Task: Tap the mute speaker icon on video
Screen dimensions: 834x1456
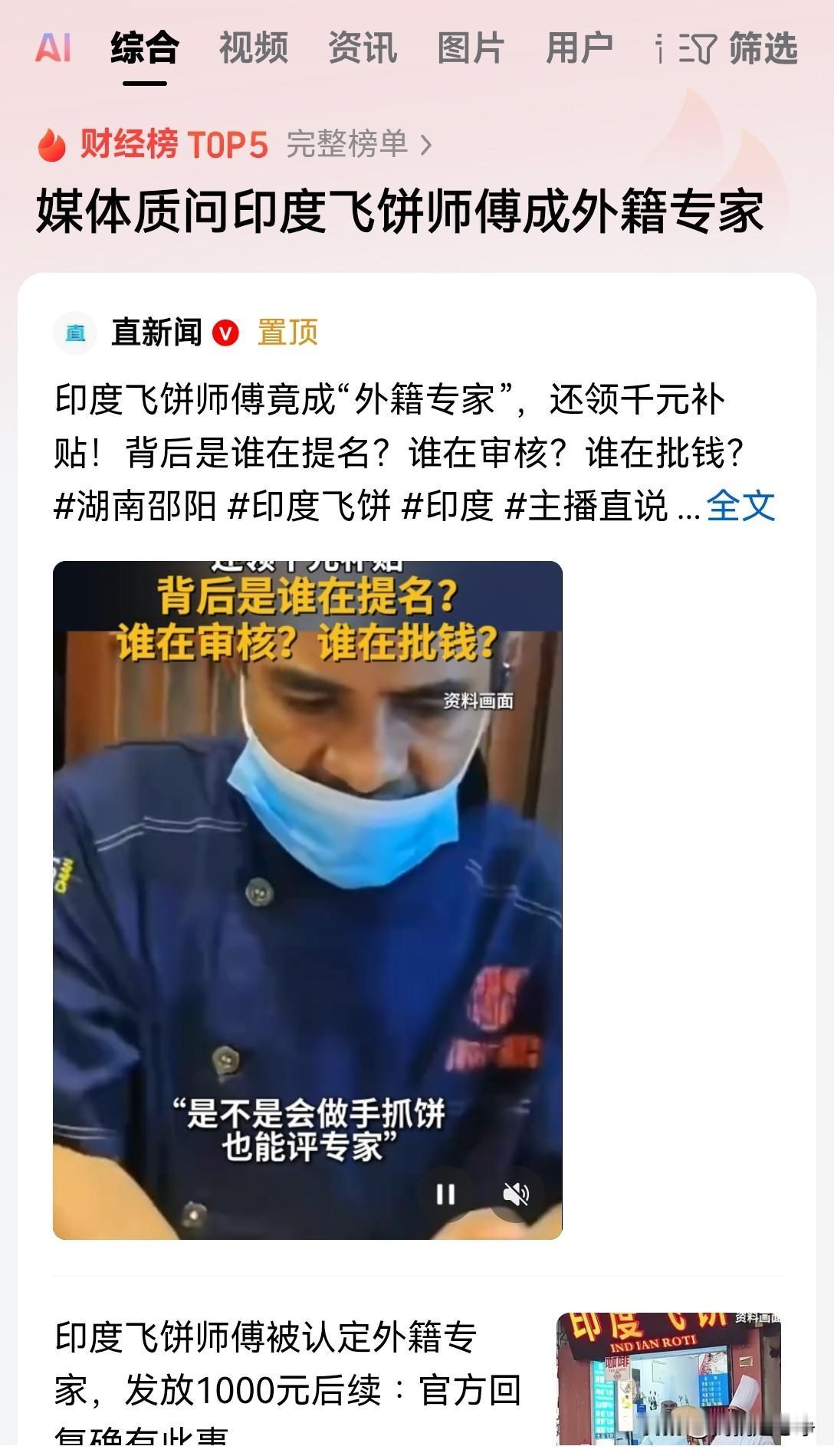Action: tap(517, 1193)
